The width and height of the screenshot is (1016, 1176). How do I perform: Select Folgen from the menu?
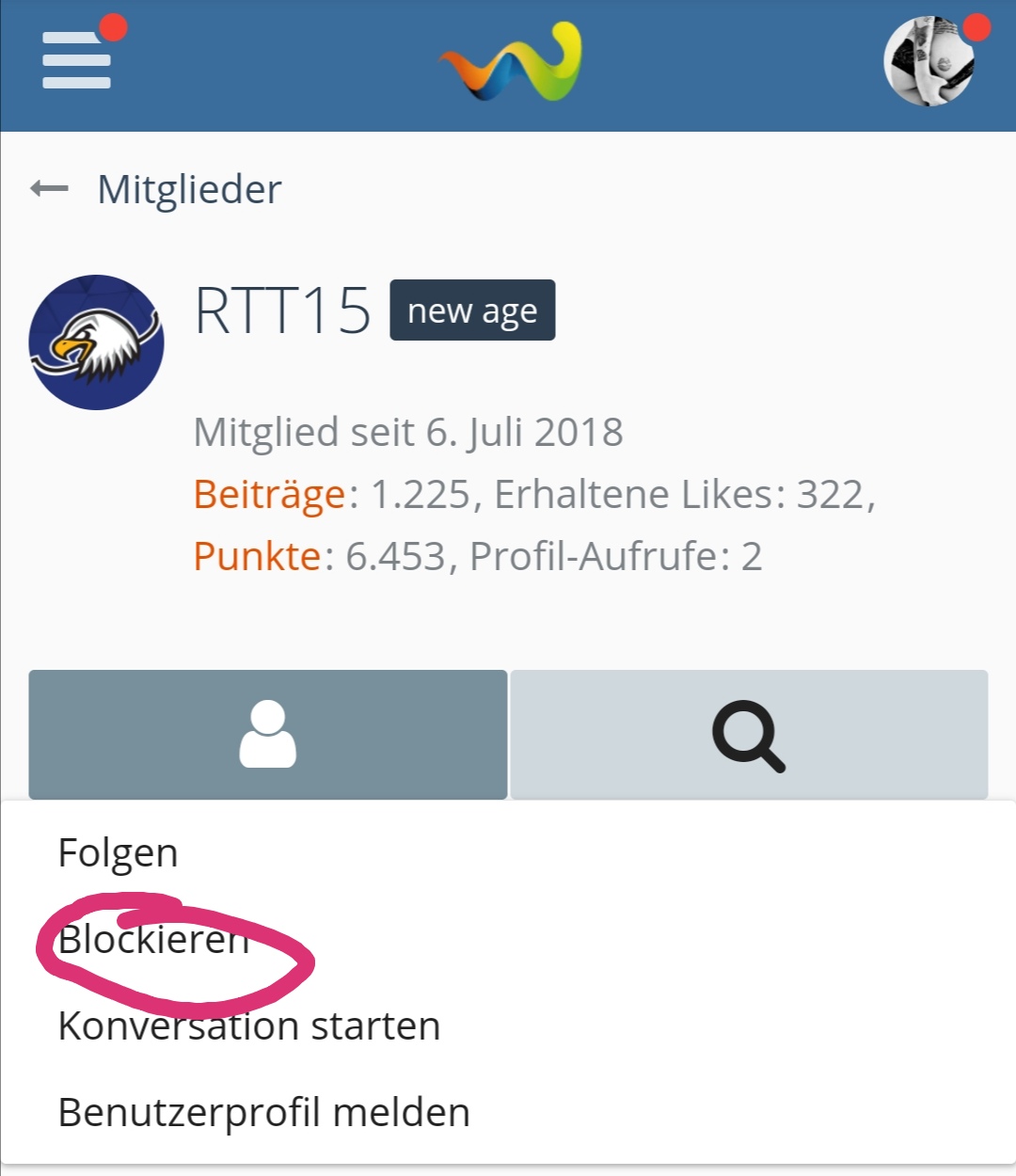pyautogui.click(x=118, y=853)
